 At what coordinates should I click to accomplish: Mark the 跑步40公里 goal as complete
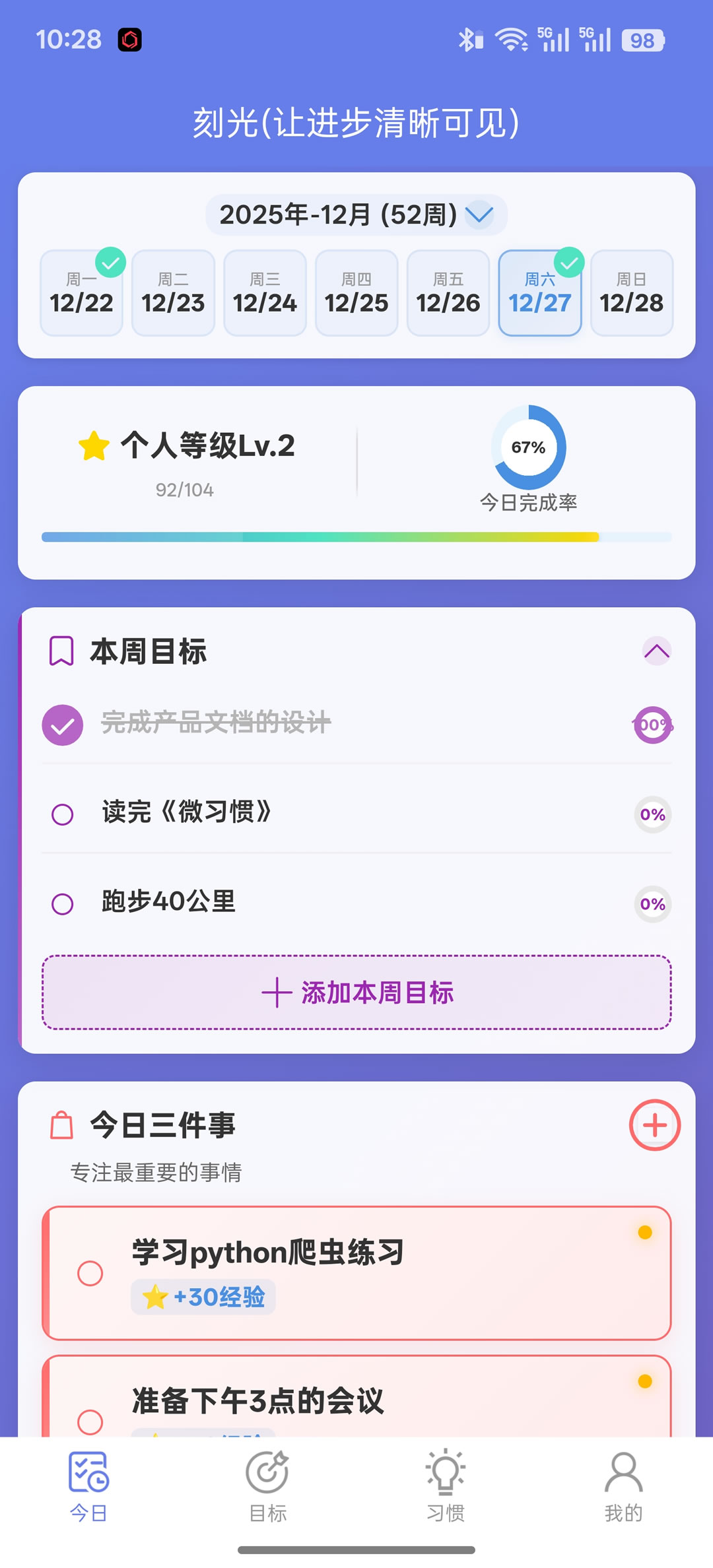click(x=62, y=903)
